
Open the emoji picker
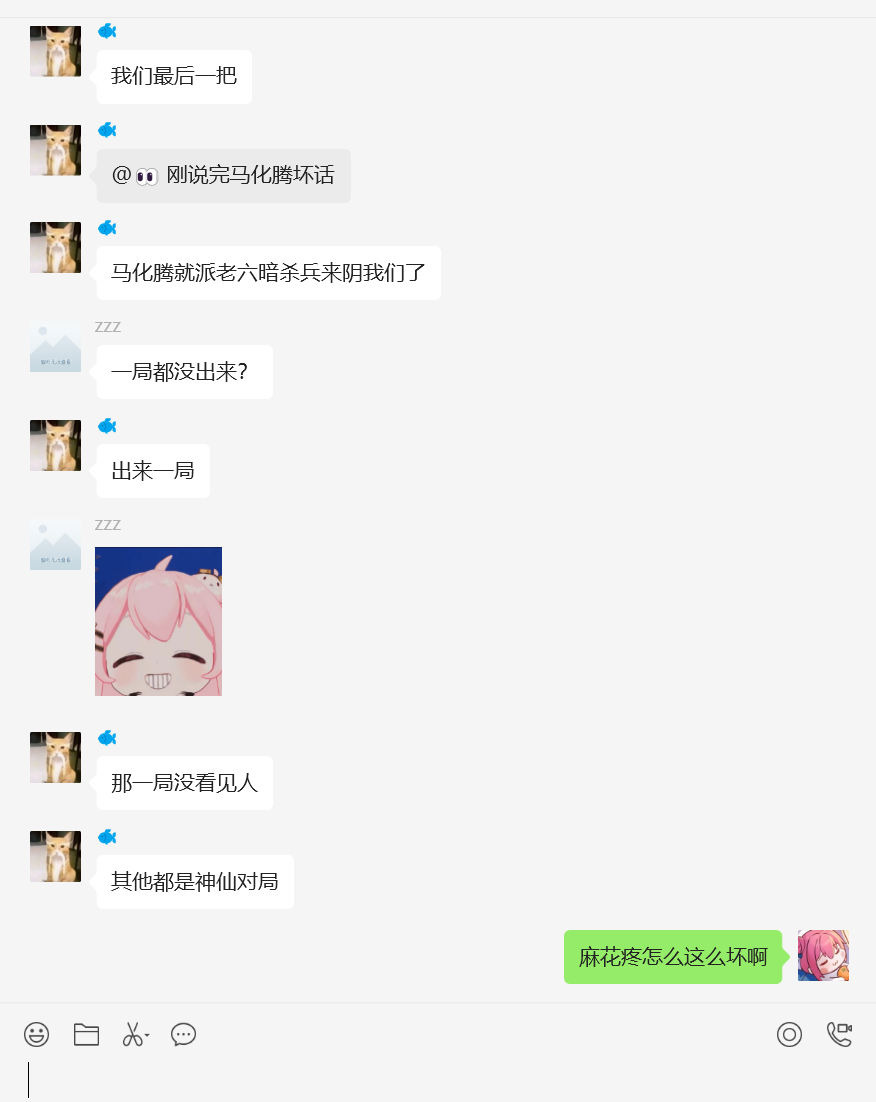tap(37, 1034)
